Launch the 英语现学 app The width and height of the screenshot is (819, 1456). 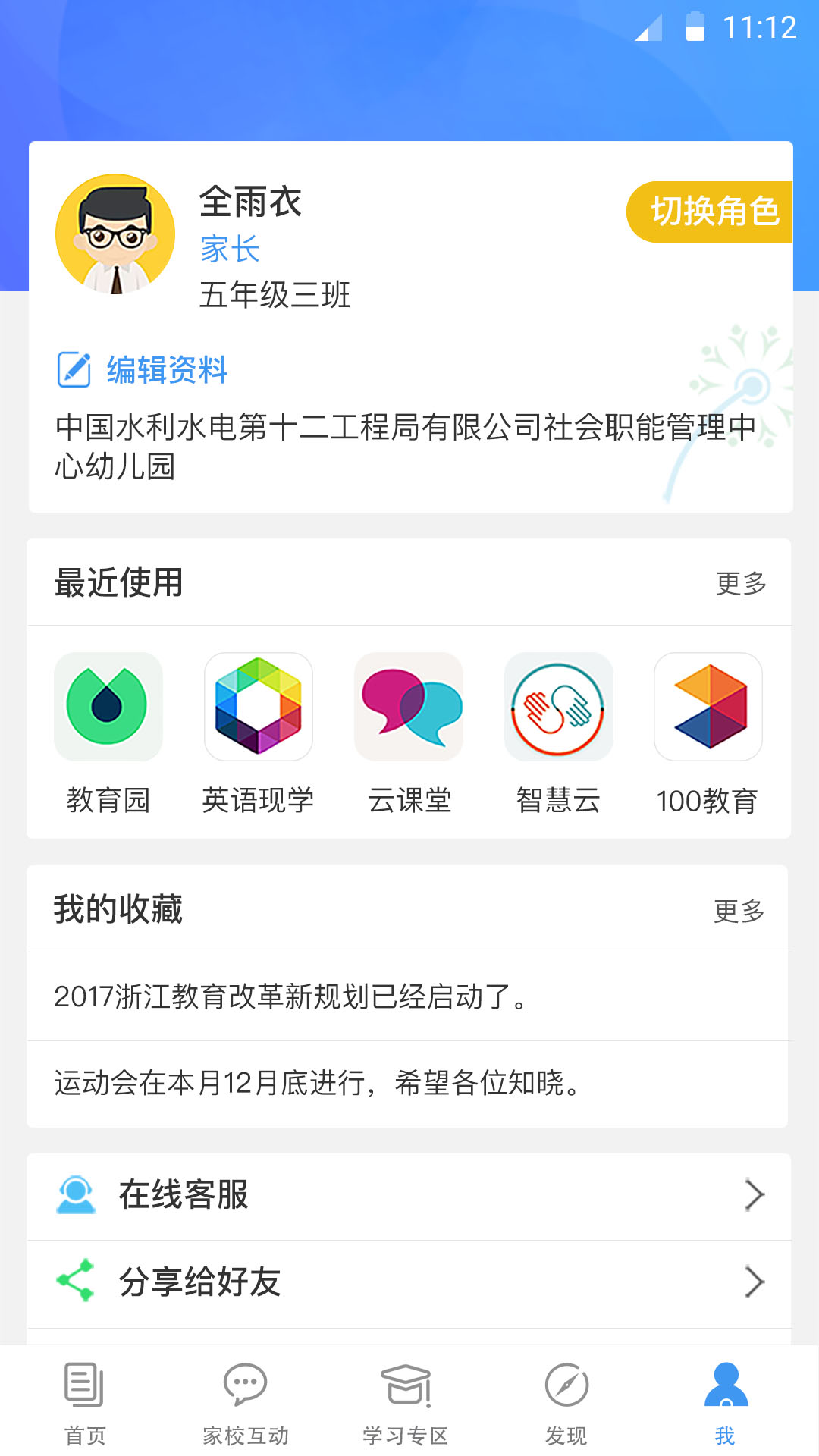(x=259, y=708)
